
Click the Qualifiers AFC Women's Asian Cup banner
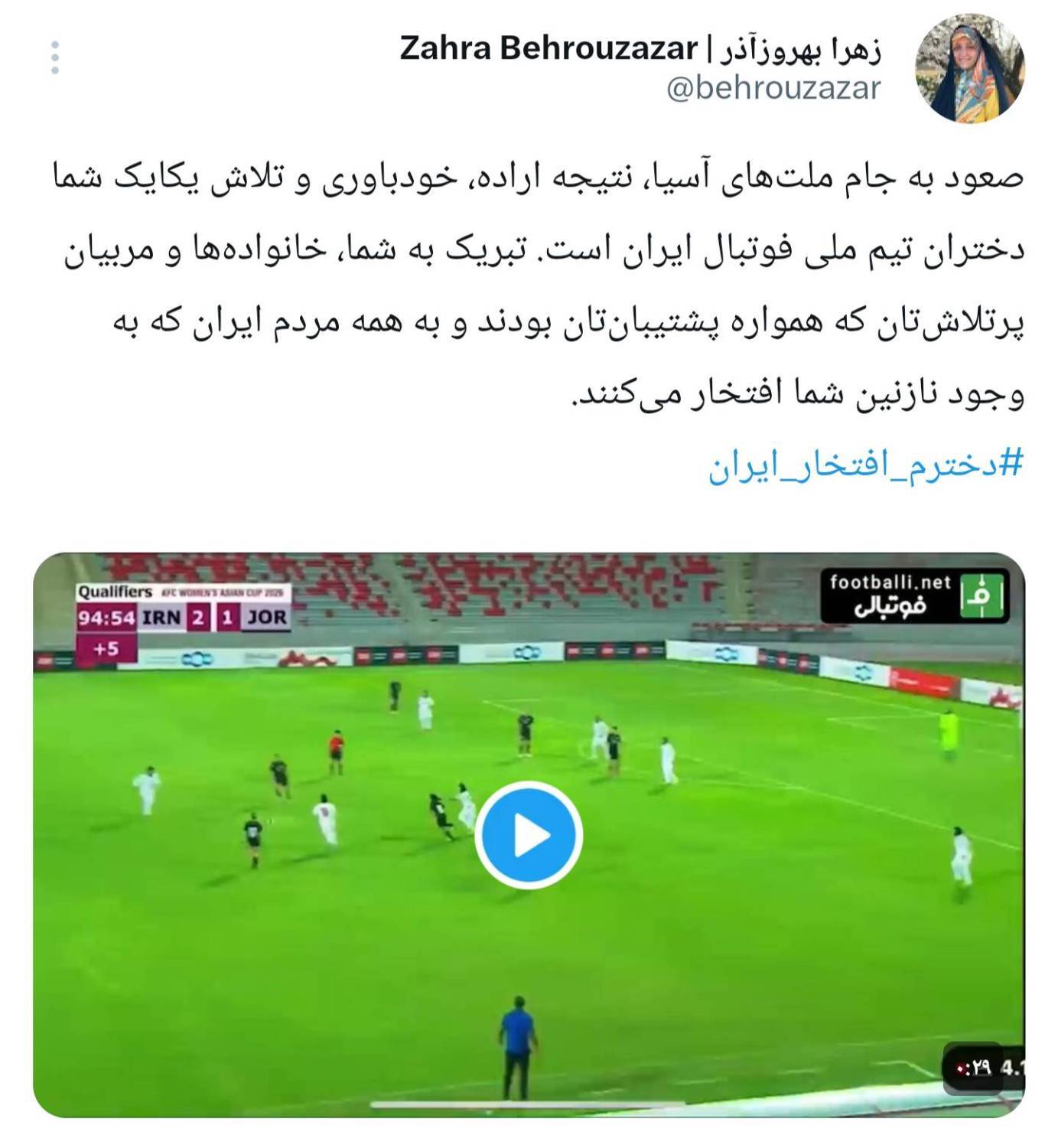click(180, 591)
